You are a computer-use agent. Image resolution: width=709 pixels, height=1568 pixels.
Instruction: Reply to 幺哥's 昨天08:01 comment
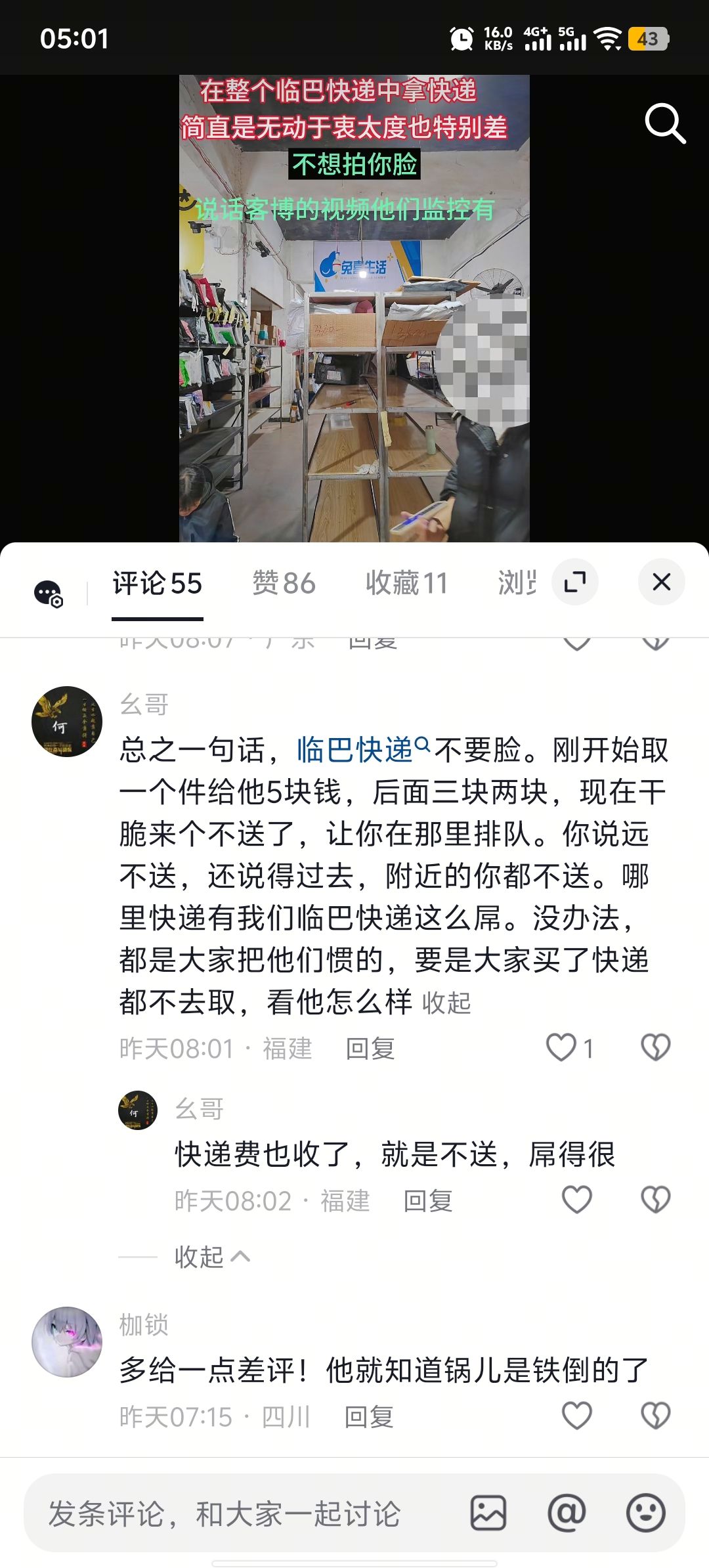tap(370, 1049)
